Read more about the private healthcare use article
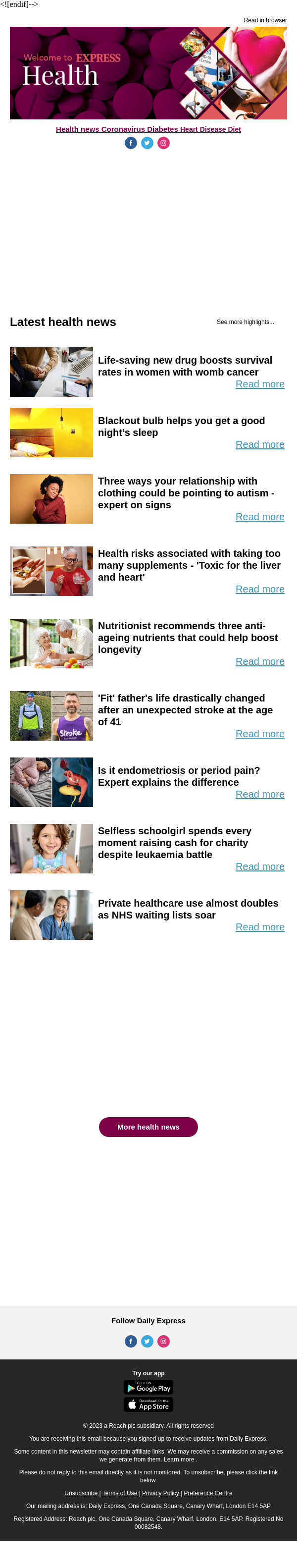 click(x=260, y=927)
